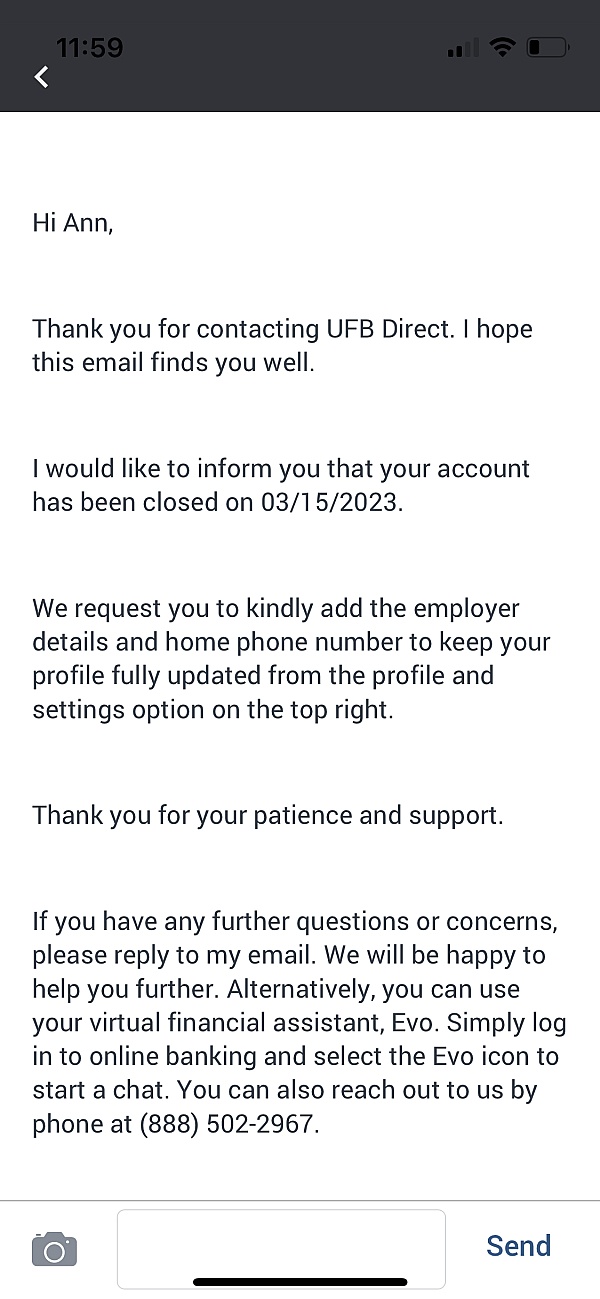Send the reply message
The image size is (600, 1299).
518,1246
